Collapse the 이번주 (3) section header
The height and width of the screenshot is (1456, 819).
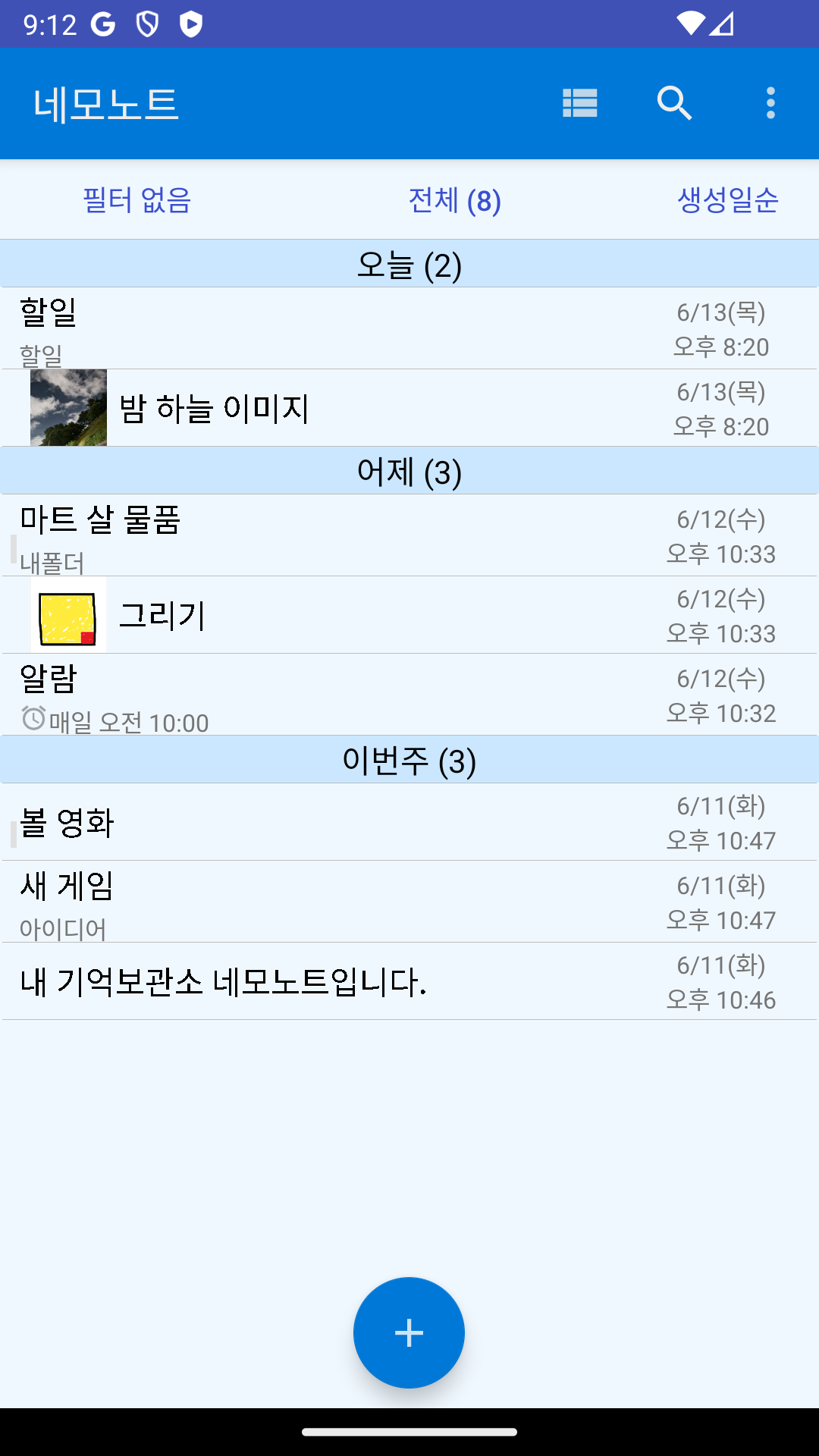click(x=409, y=760)
